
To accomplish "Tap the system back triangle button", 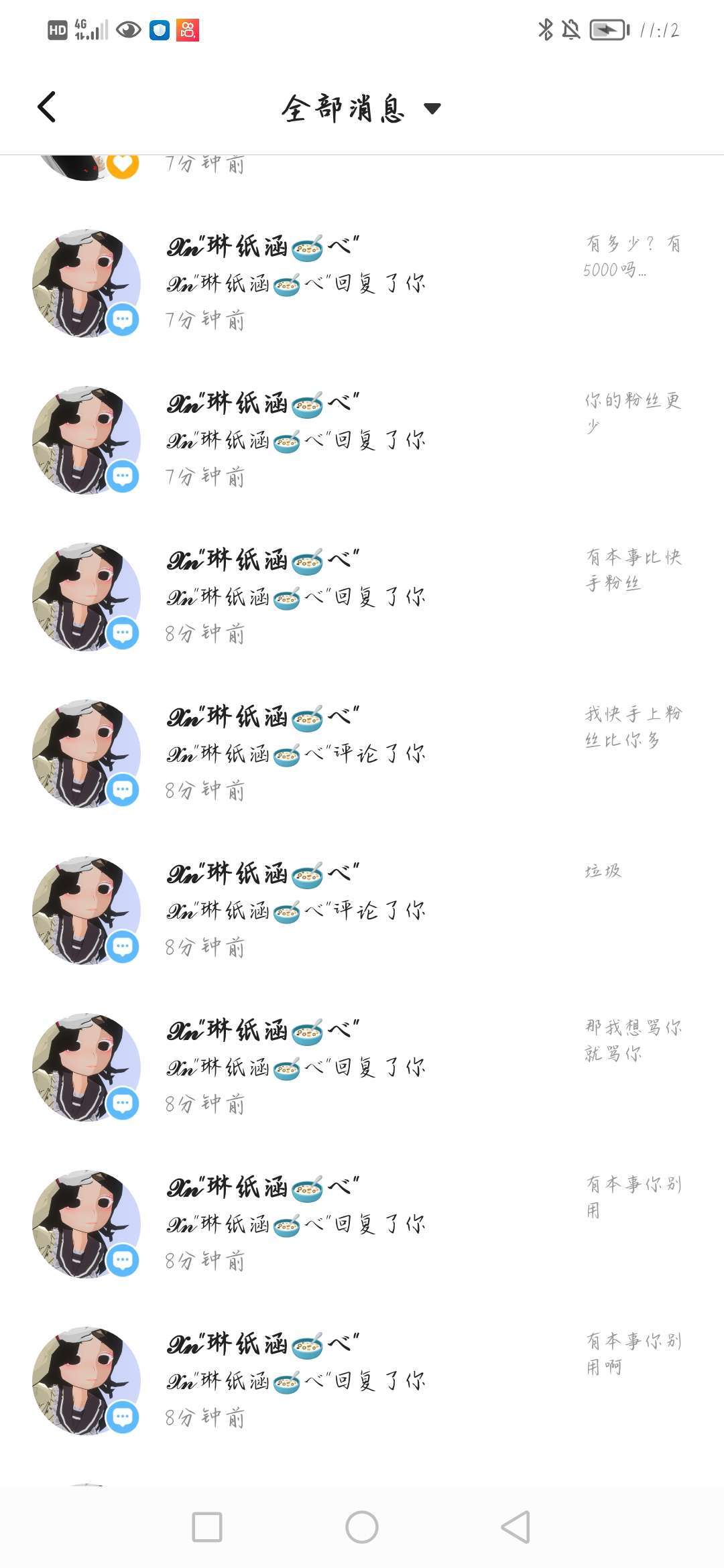I will coord(516,1527).
